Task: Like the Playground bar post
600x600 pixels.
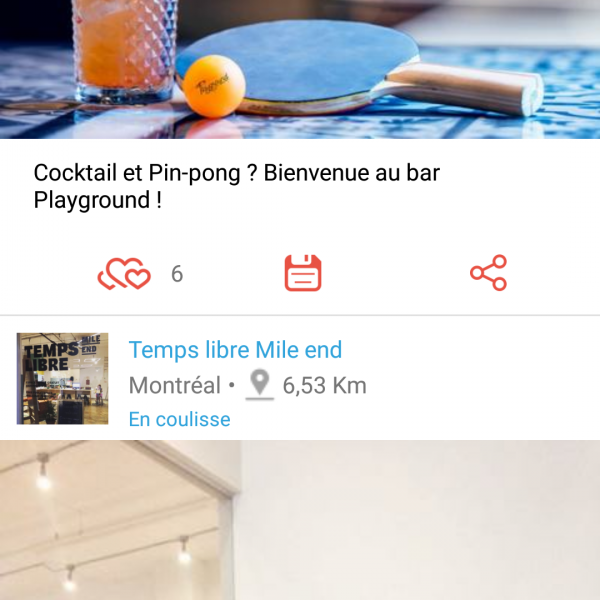Action: 124,273
